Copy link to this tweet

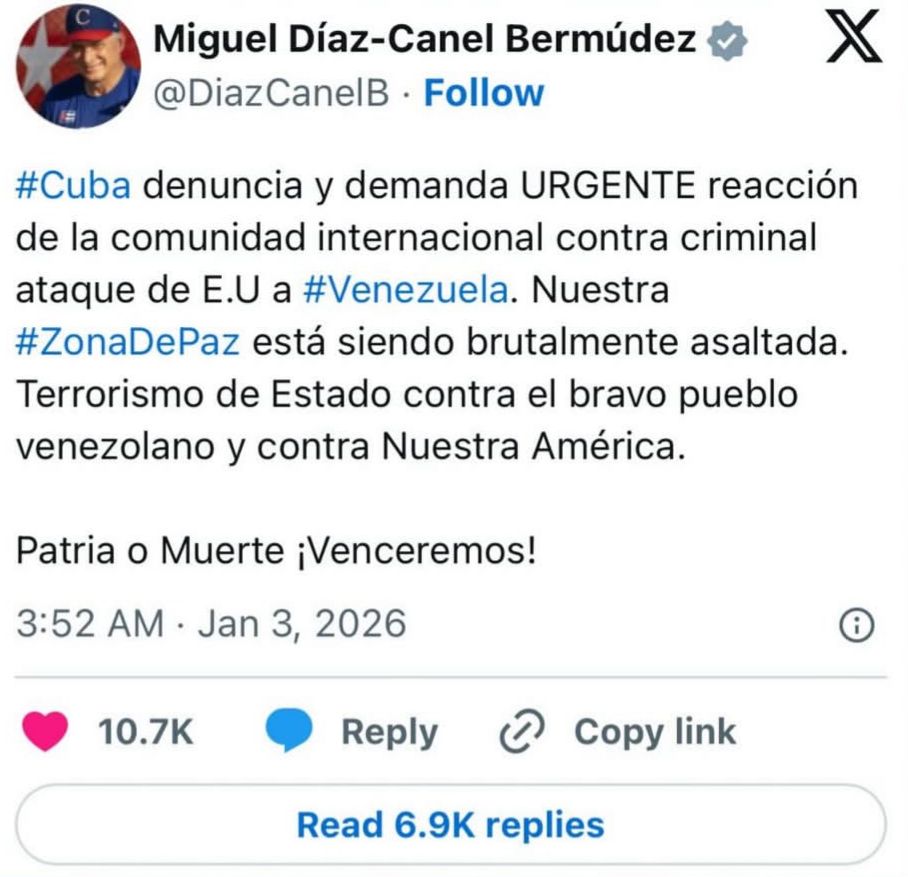654,731
